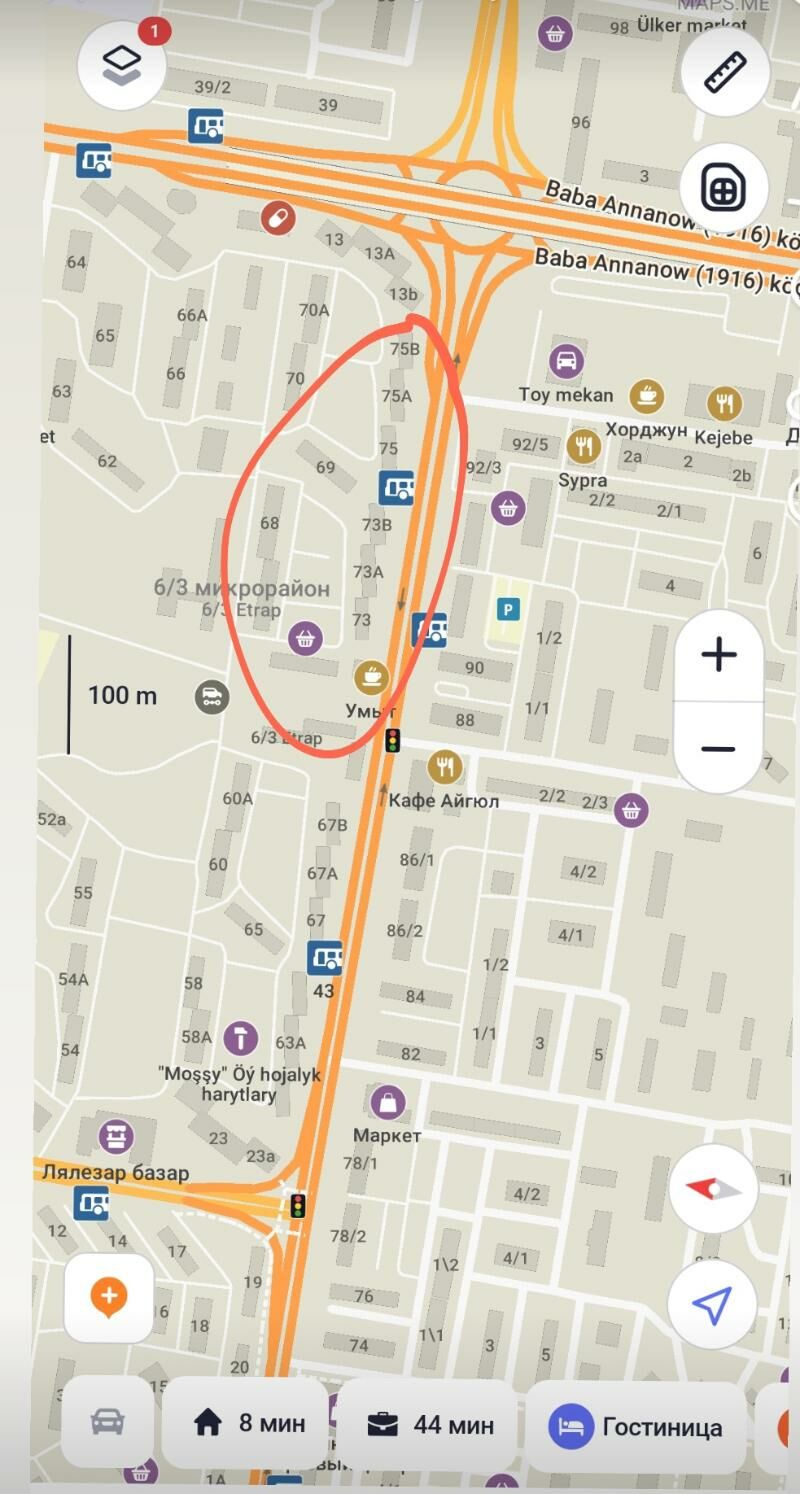Tap the compass to reset map orientation

point(712,1189)
